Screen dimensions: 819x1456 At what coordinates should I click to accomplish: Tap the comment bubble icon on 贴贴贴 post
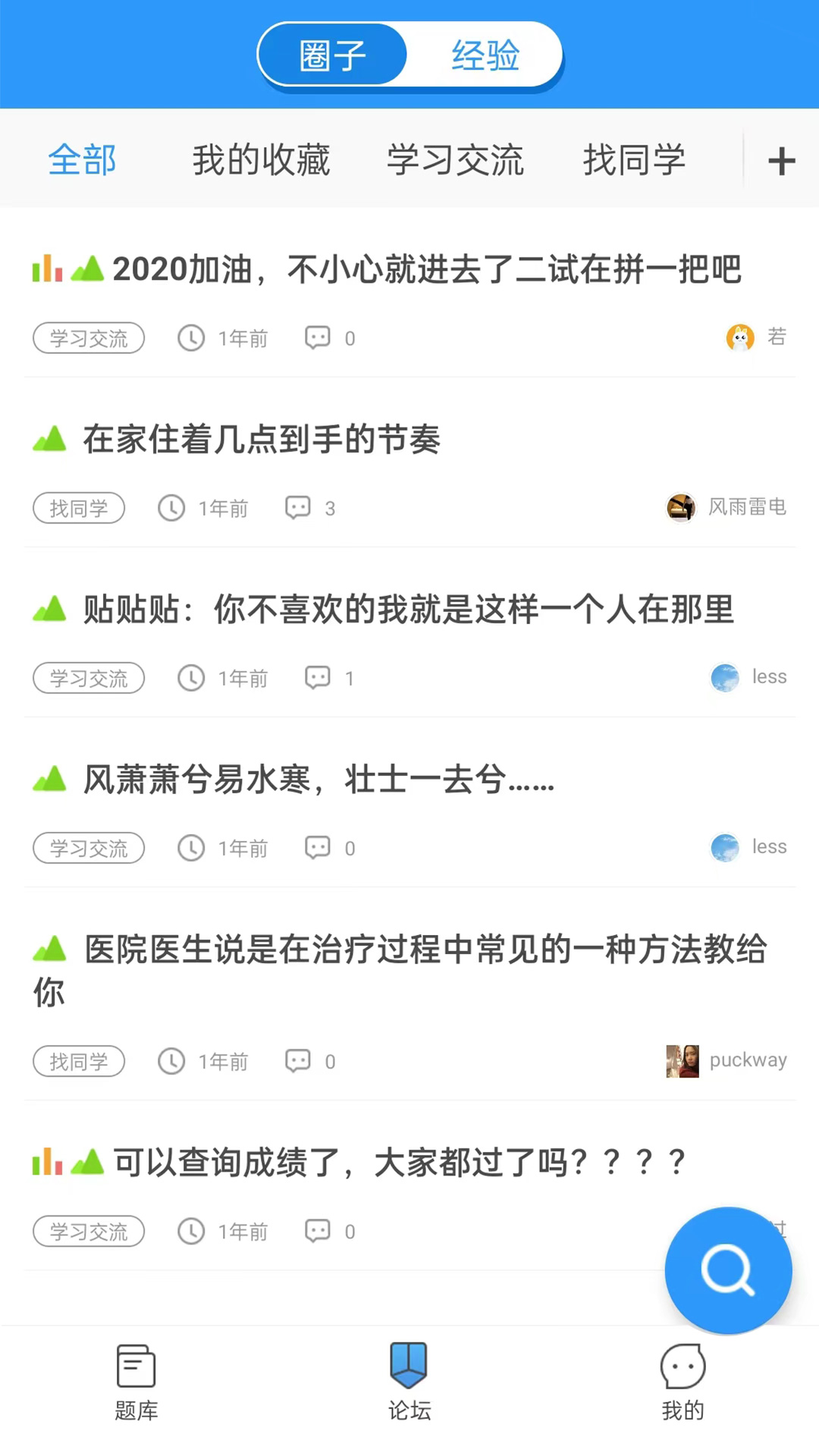pyautogui.click(x=318, y=677)
